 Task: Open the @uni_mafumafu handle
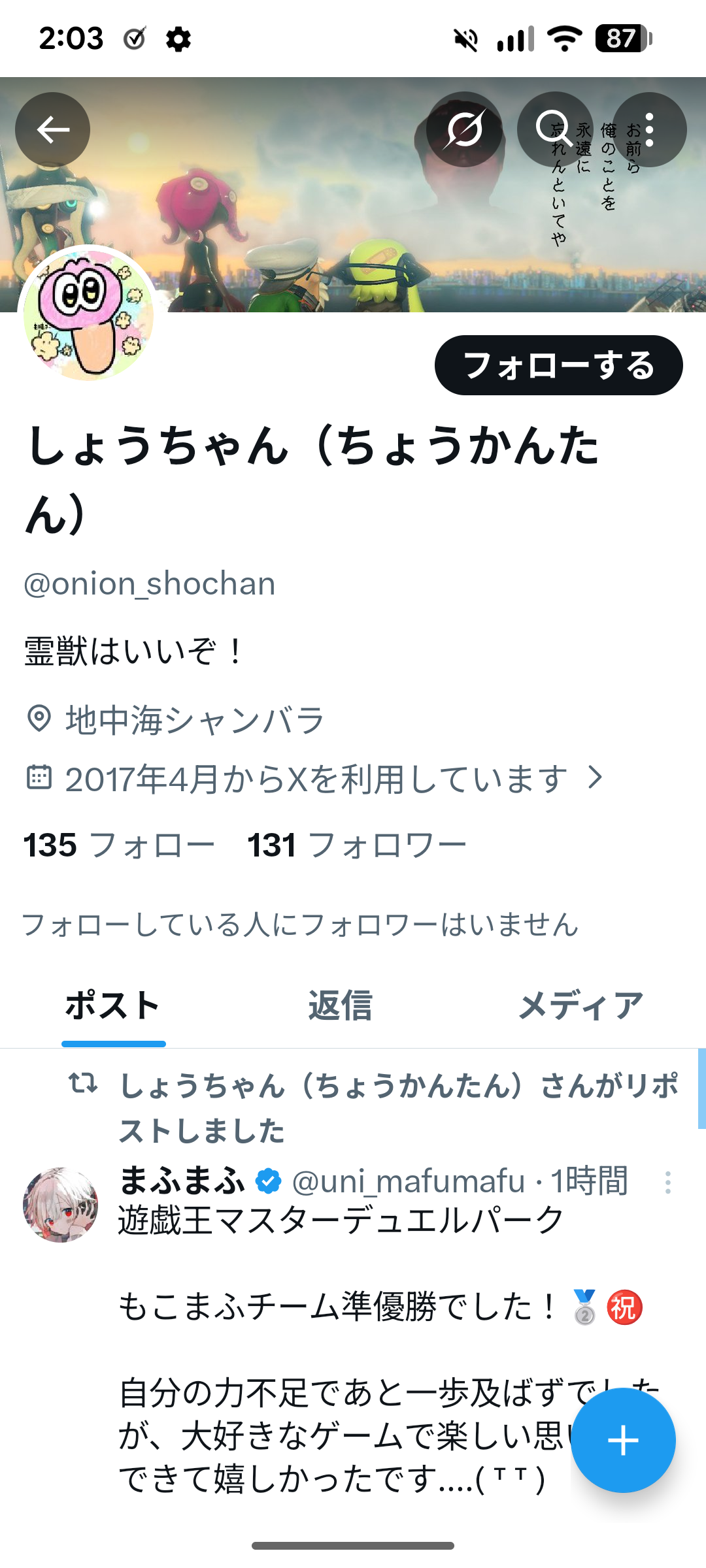409,1181
